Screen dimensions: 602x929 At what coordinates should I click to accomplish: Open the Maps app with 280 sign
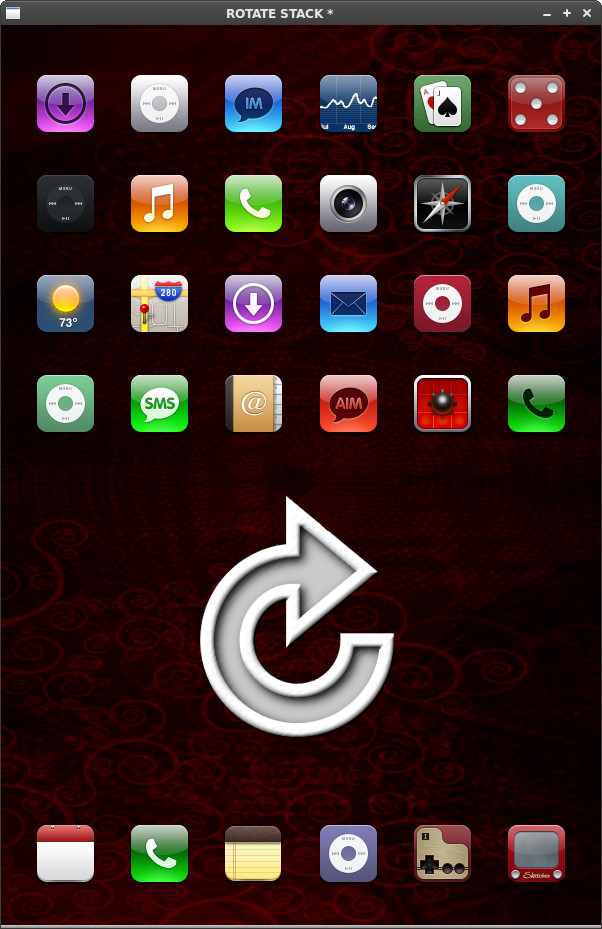(x=159, y=303)
